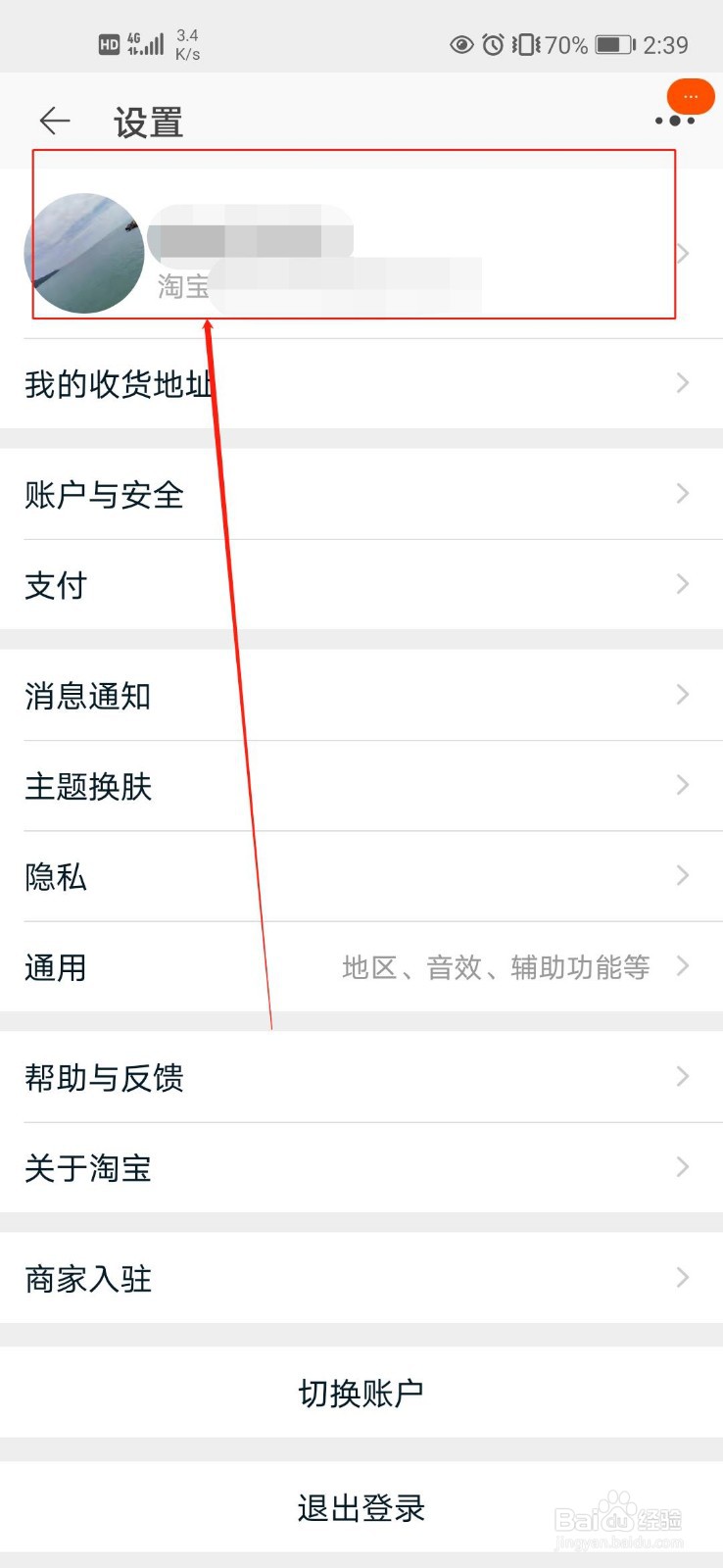The height and width of the screenshot is (1568, 723).
Task: Expand the 消息通知 settings row
Action: click(361, 696)
